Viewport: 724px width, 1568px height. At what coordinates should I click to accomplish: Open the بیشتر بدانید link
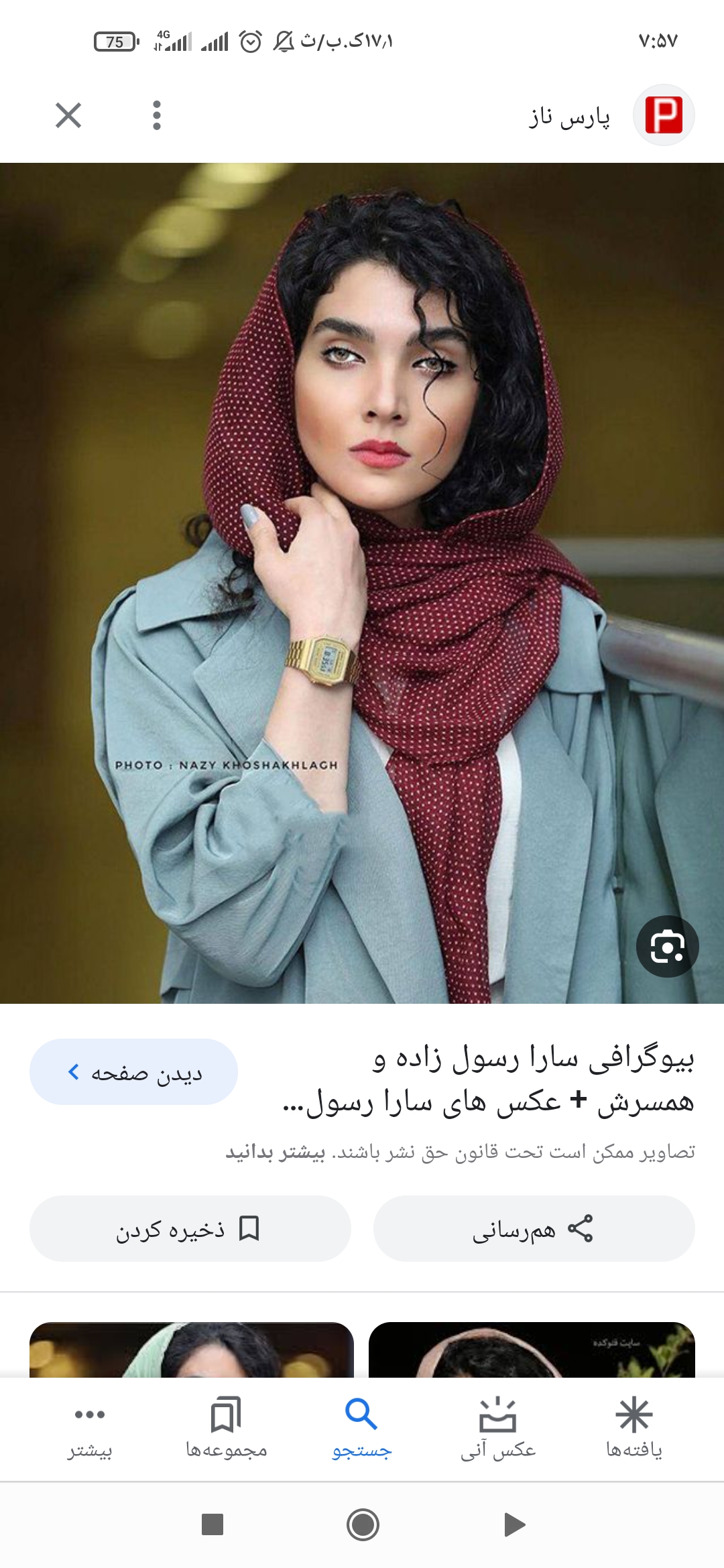(x=276, y=1152)
